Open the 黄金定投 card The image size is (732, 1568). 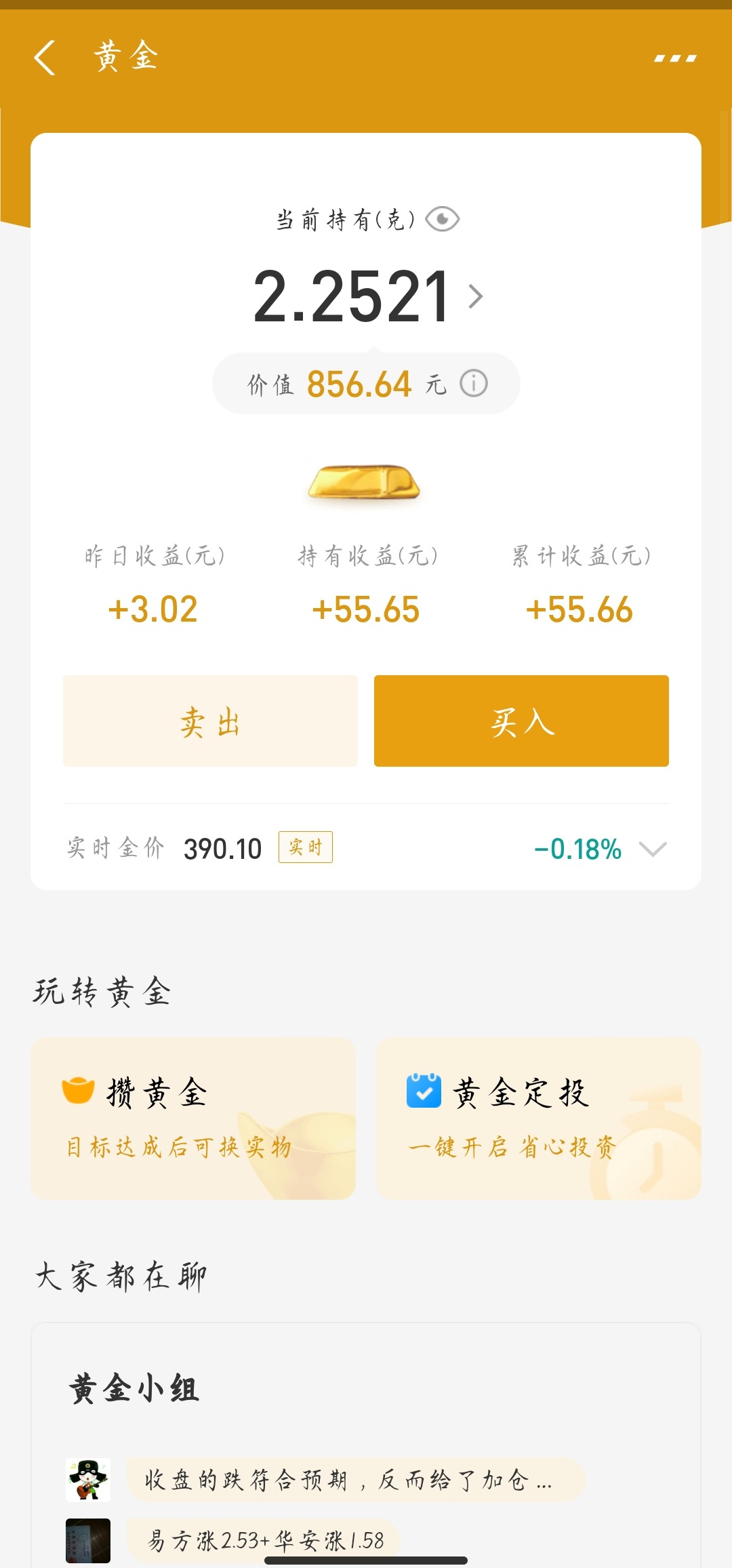tap(538, 1118)
